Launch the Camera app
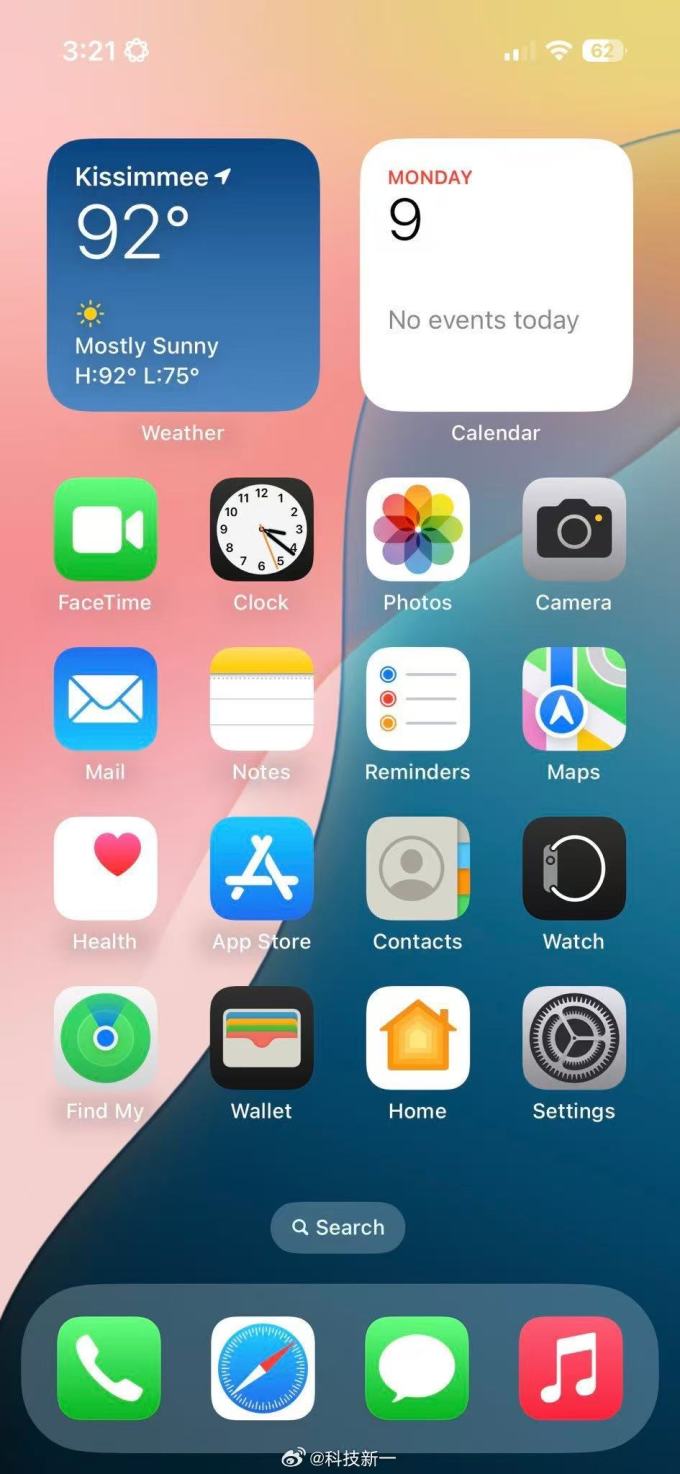 click(574, 529)
